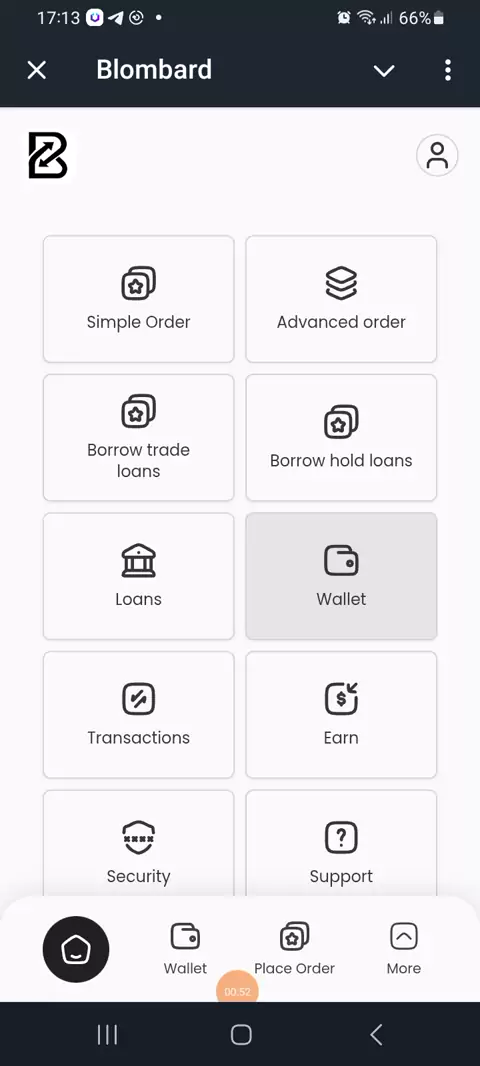Open the Earn tile

pos(341,715)
